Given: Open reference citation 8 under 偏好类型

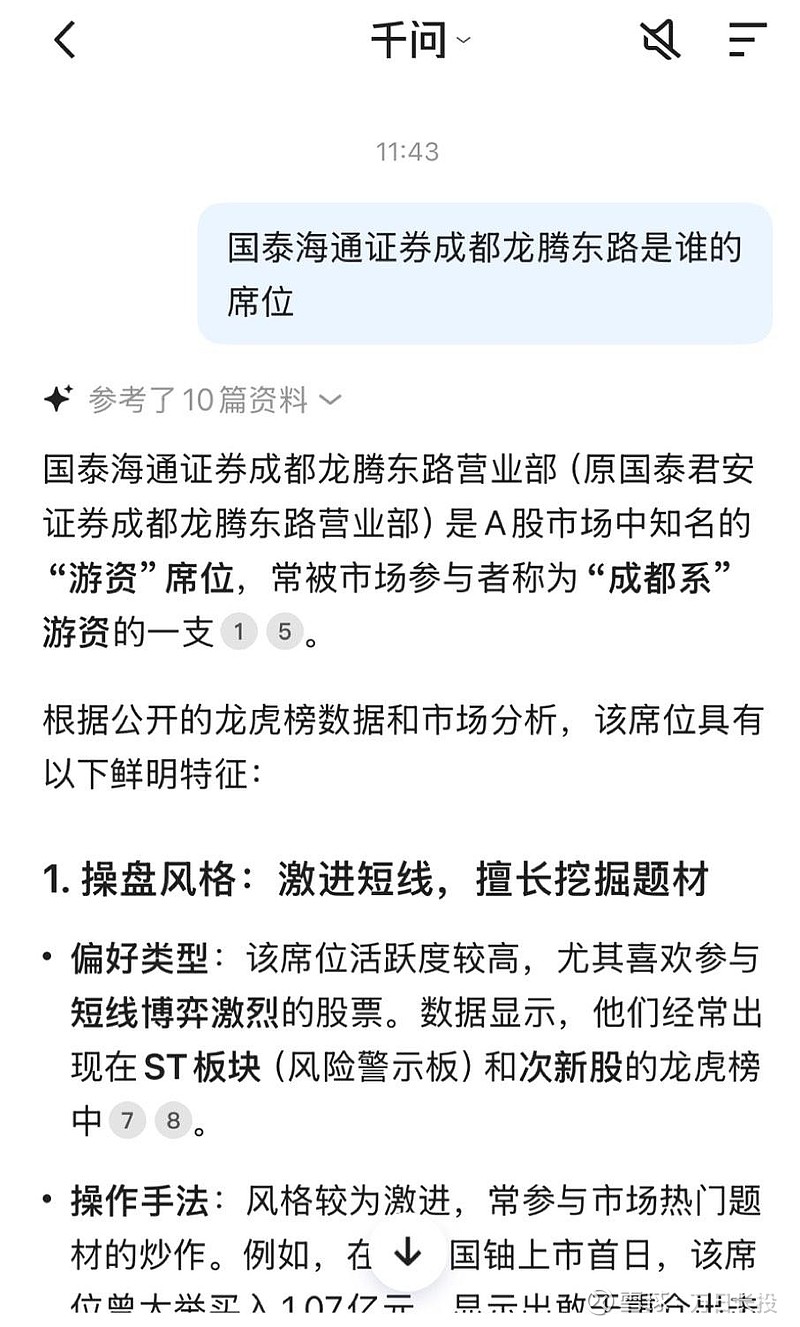Looking at the screenshot, I should (x=173, y=1122).
